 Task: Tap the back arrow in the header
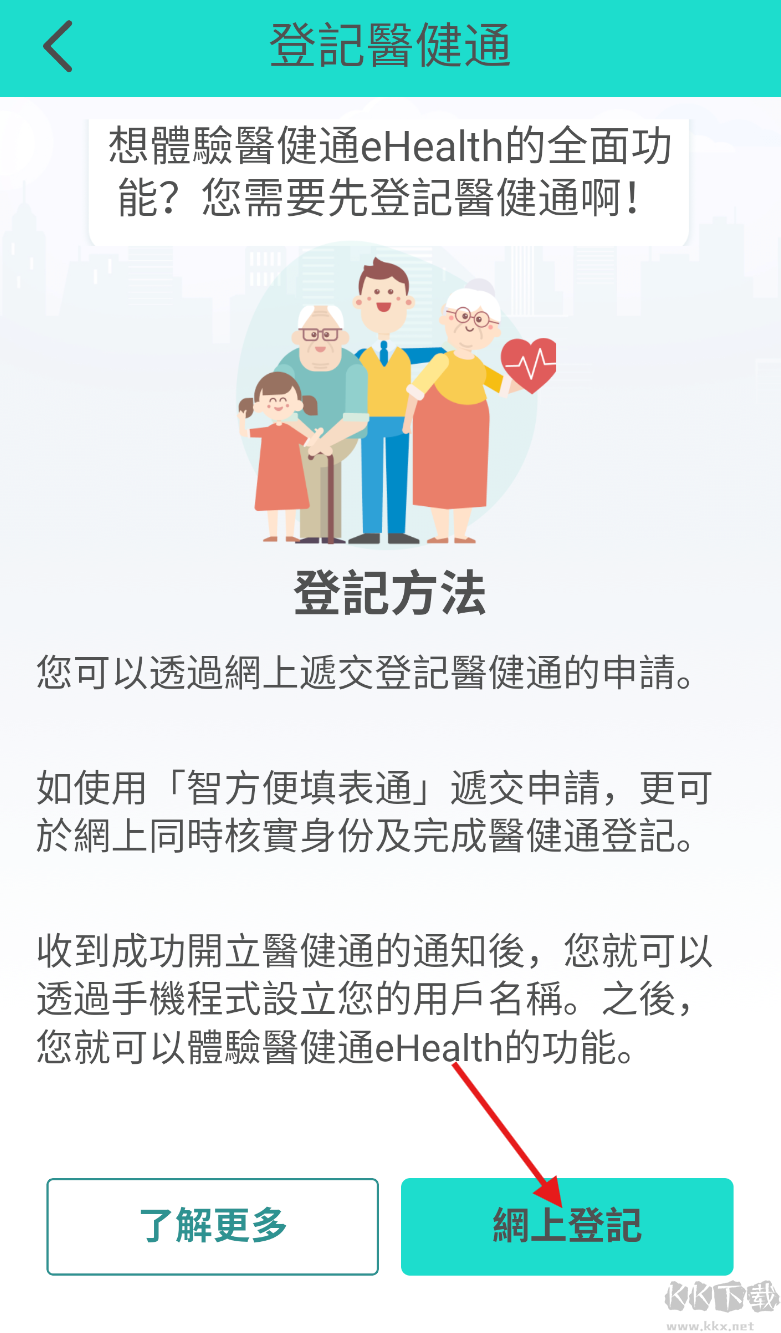[x=57, y=47]
